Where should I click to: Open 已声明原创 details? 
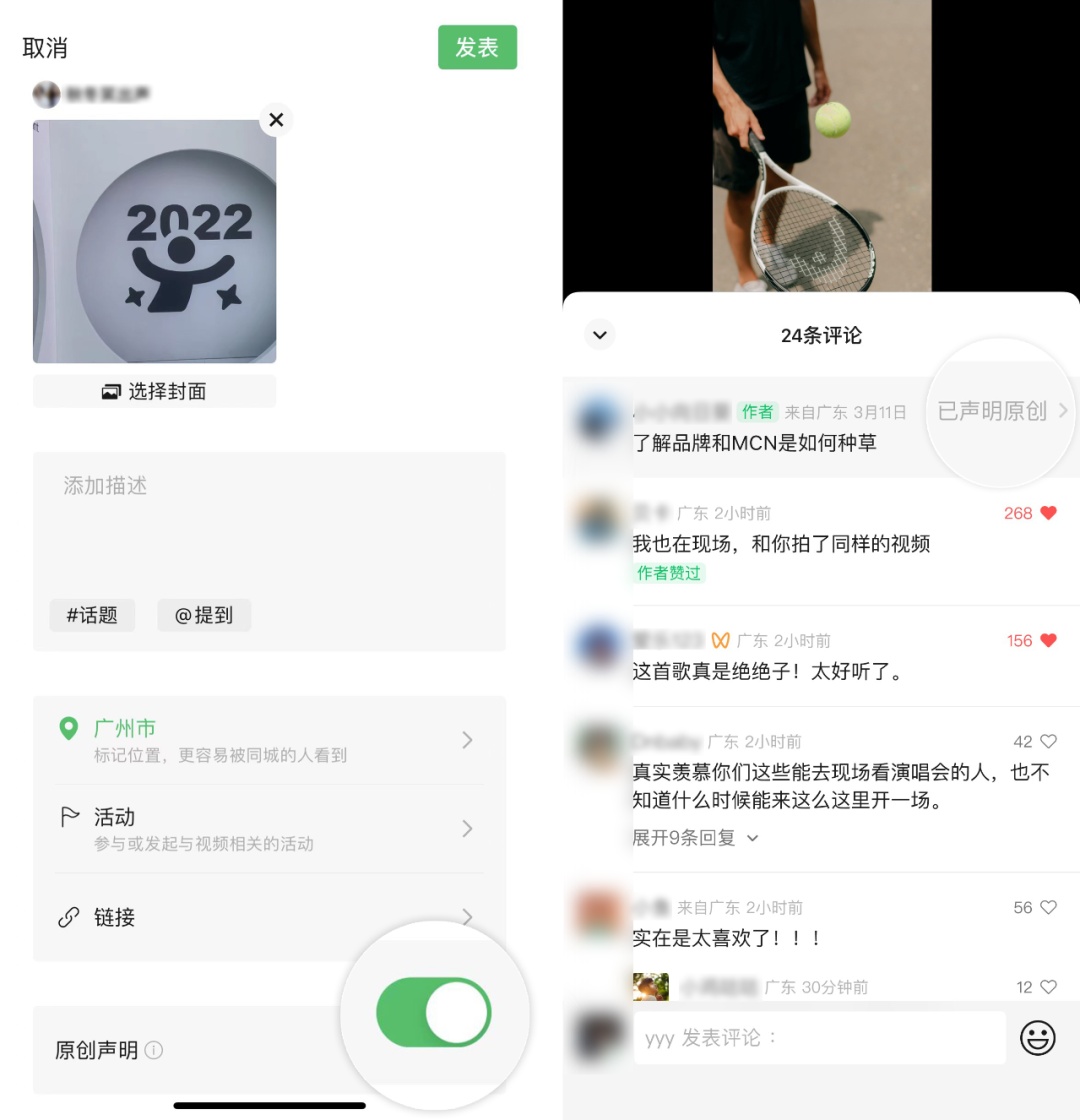click(1002, 411)
